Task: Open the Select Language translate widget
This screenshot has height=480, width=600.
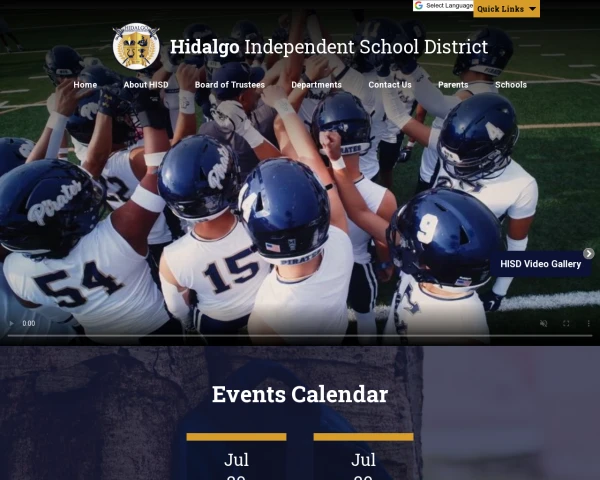Action: pos(443,6)
